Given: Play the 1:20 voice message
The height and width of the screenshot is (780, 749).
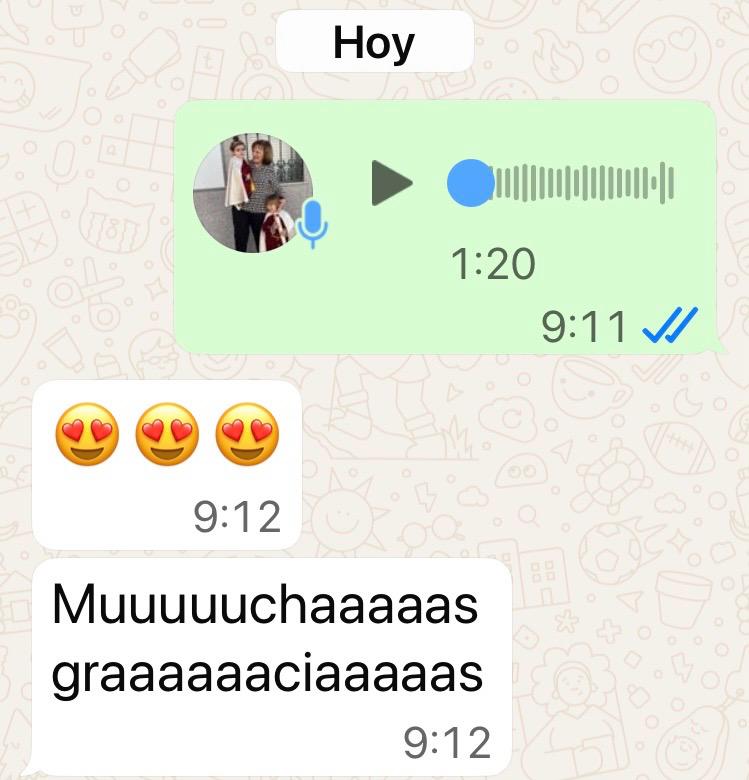Looking at the screenshot, I should point(392,183).
